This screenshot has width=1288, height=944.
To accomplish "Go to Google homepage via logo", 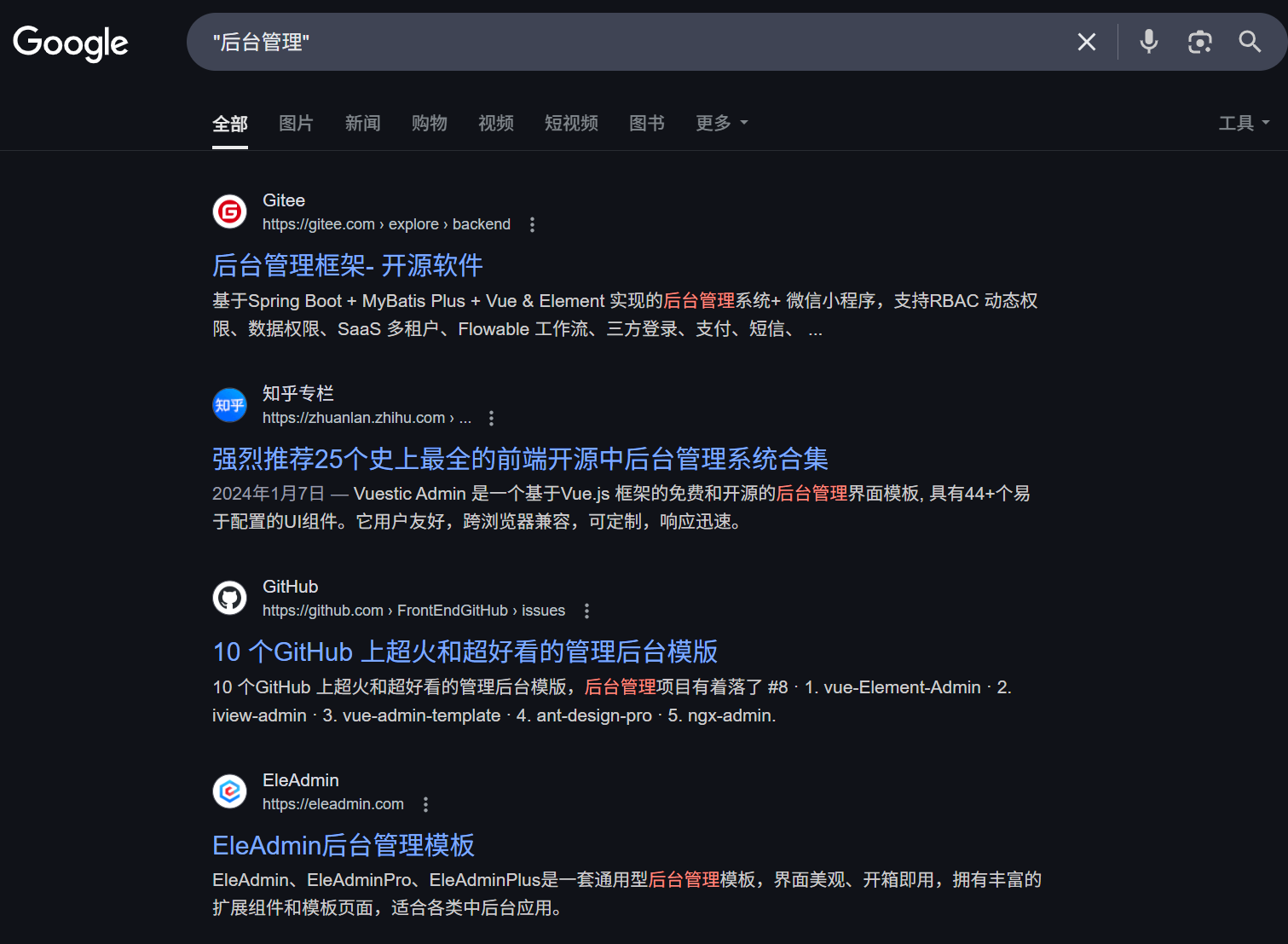I will [x=71, y=43].
